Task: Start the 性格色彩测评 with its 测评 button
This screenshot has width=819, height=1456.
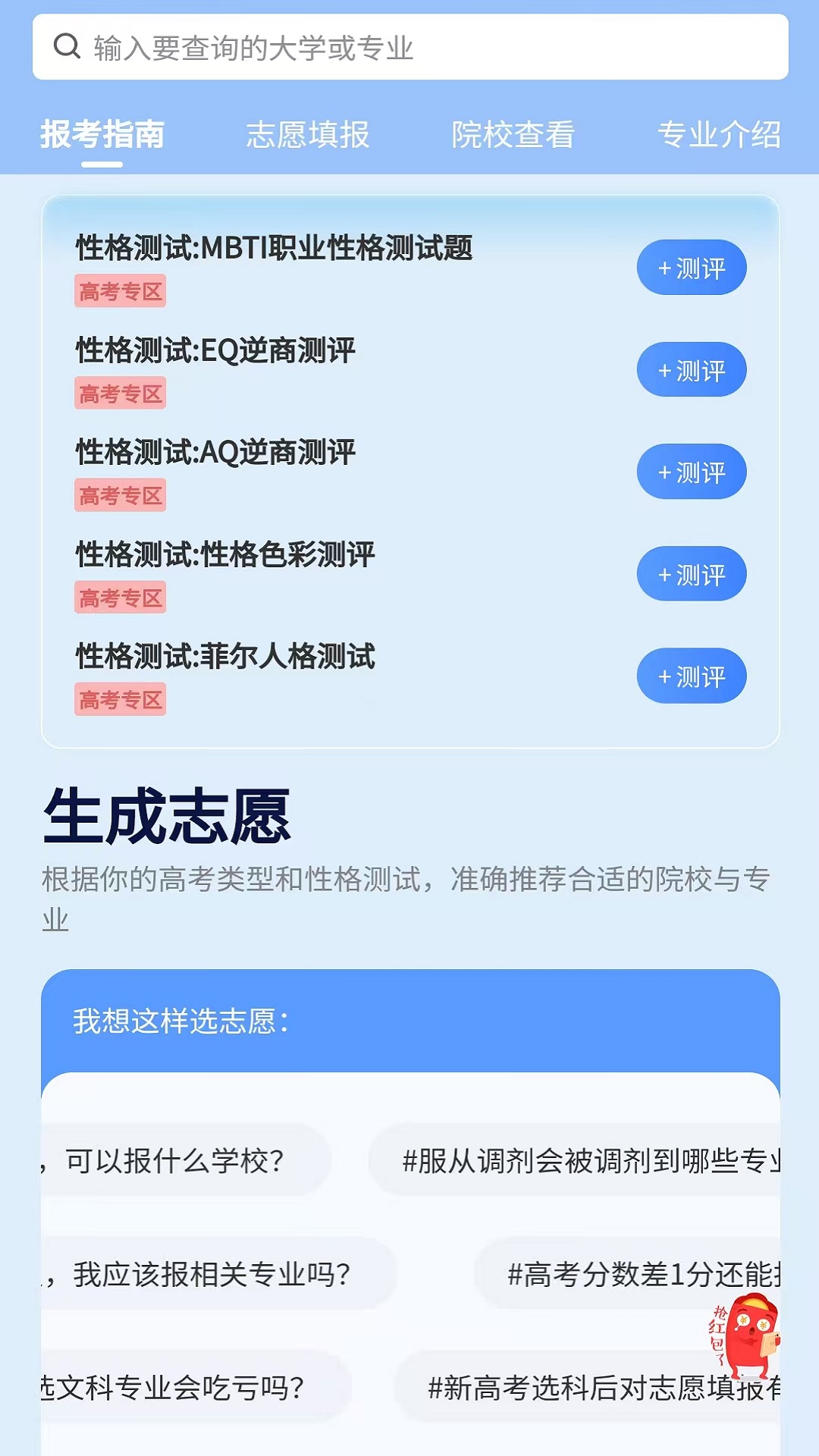Action: click(691, 573)
